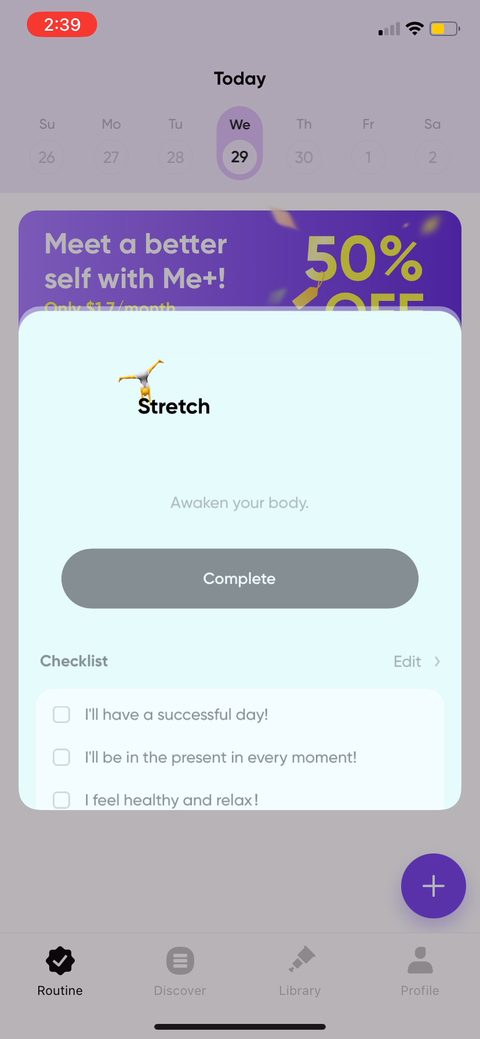Select Friday 1 in the calendar
Screen dimensions: 480x1039
pos(368,142)
